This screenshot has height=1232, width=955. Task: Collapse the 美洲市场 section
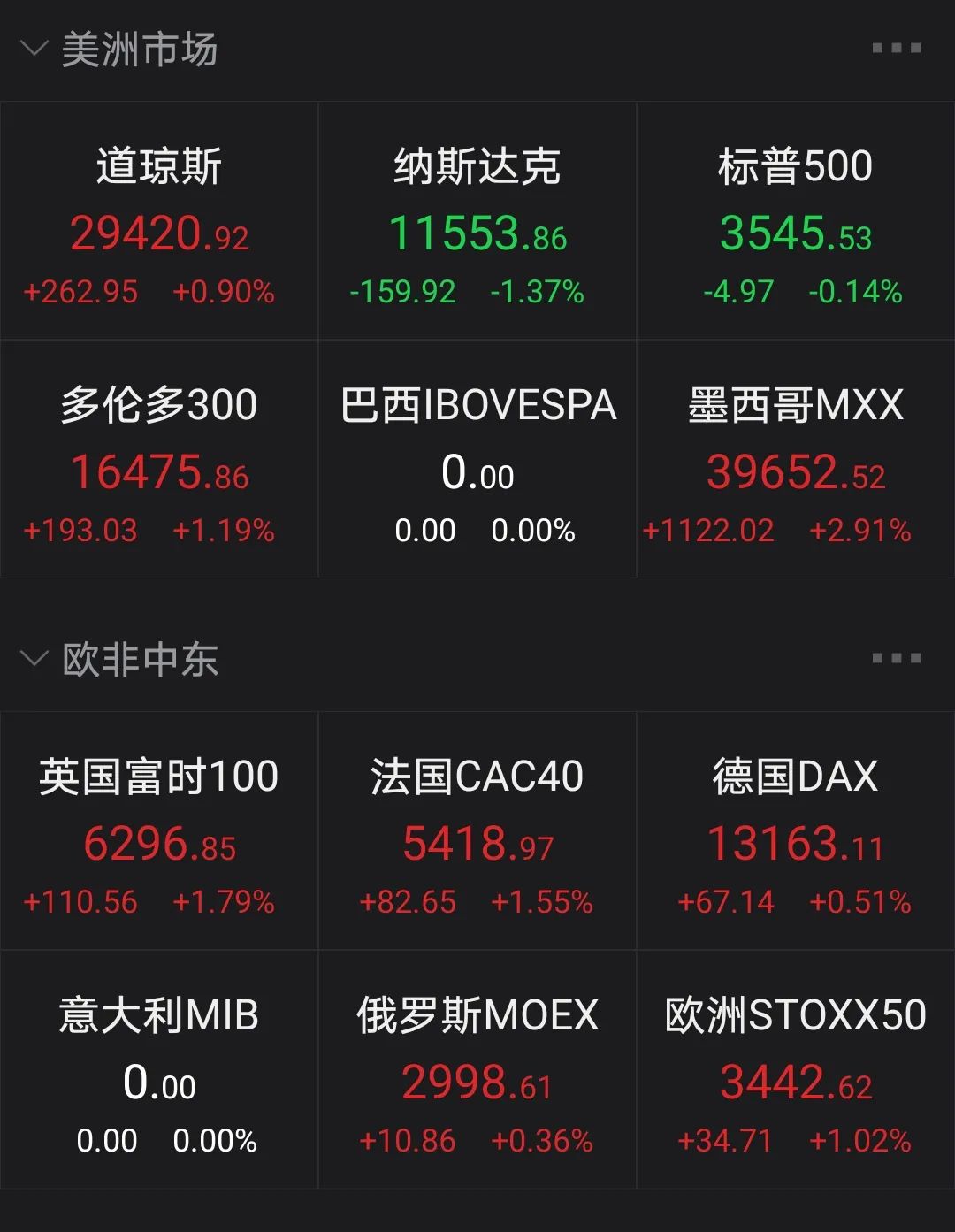(x=34, y=49)
